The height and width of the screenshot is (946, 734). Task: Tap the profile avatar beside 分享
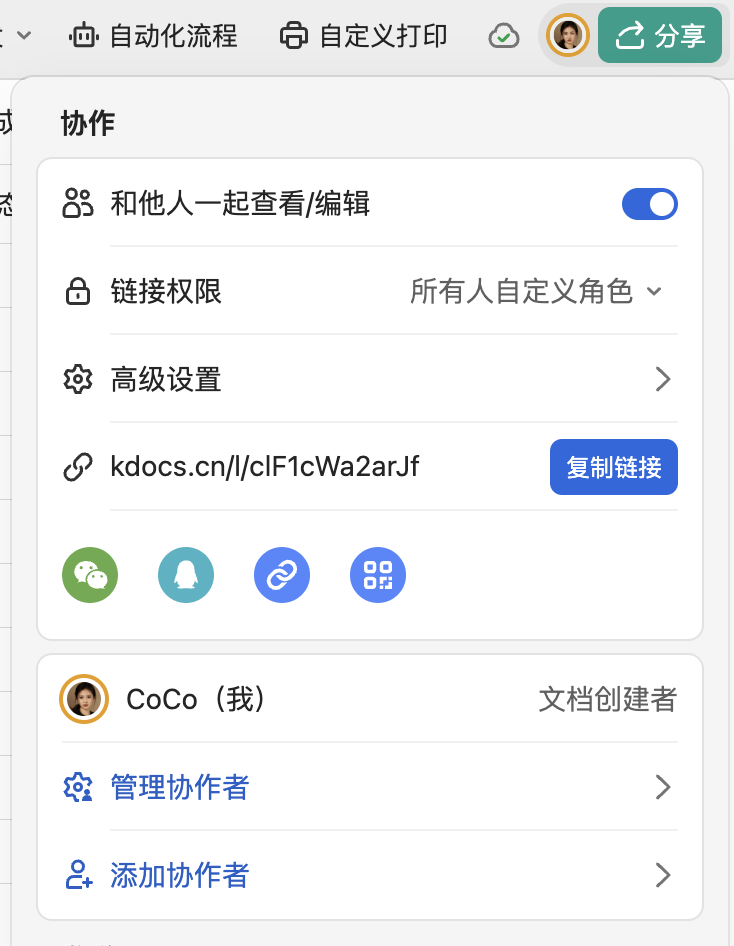pos(569,37)
